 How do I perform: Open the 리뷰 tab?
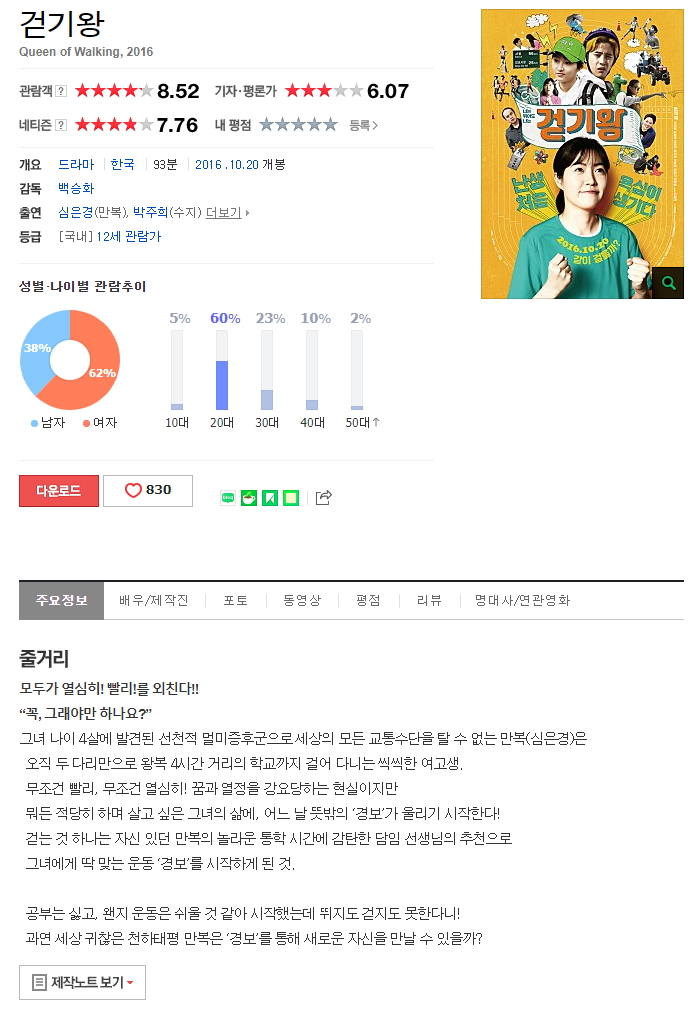(429, 601)
